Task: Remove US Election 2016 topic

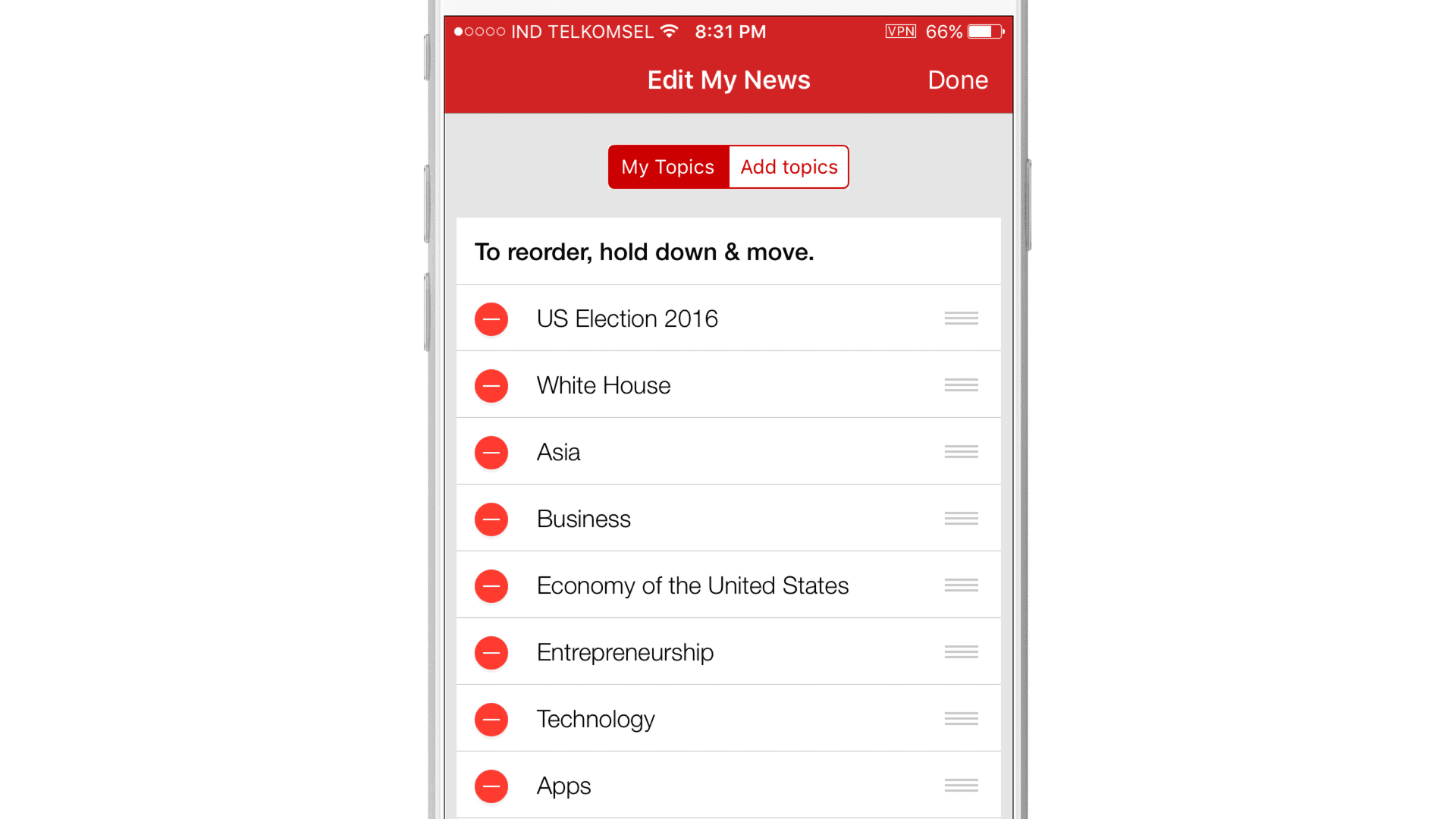Action: point(491,319)
